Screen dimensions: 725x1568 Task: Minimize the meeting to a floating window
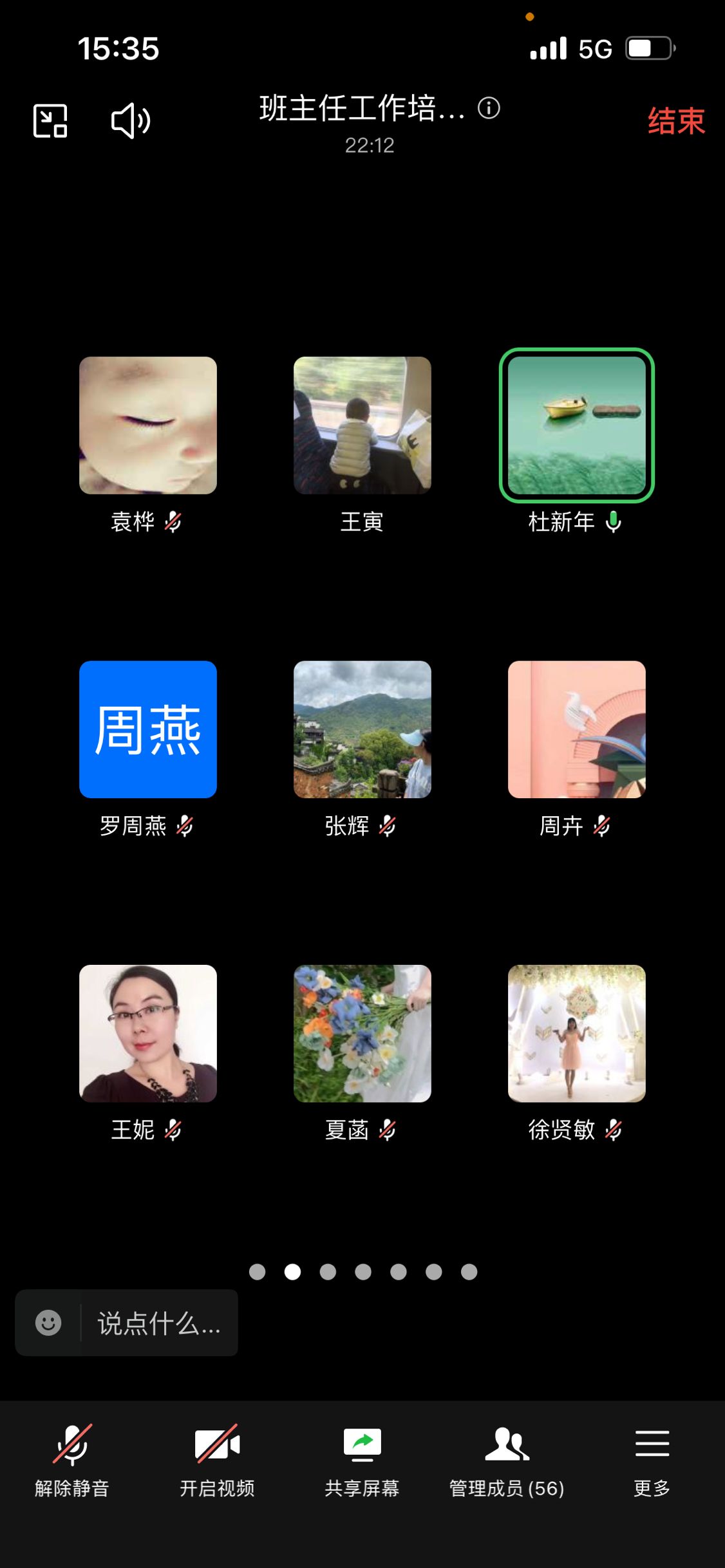(x=50, y=121)
